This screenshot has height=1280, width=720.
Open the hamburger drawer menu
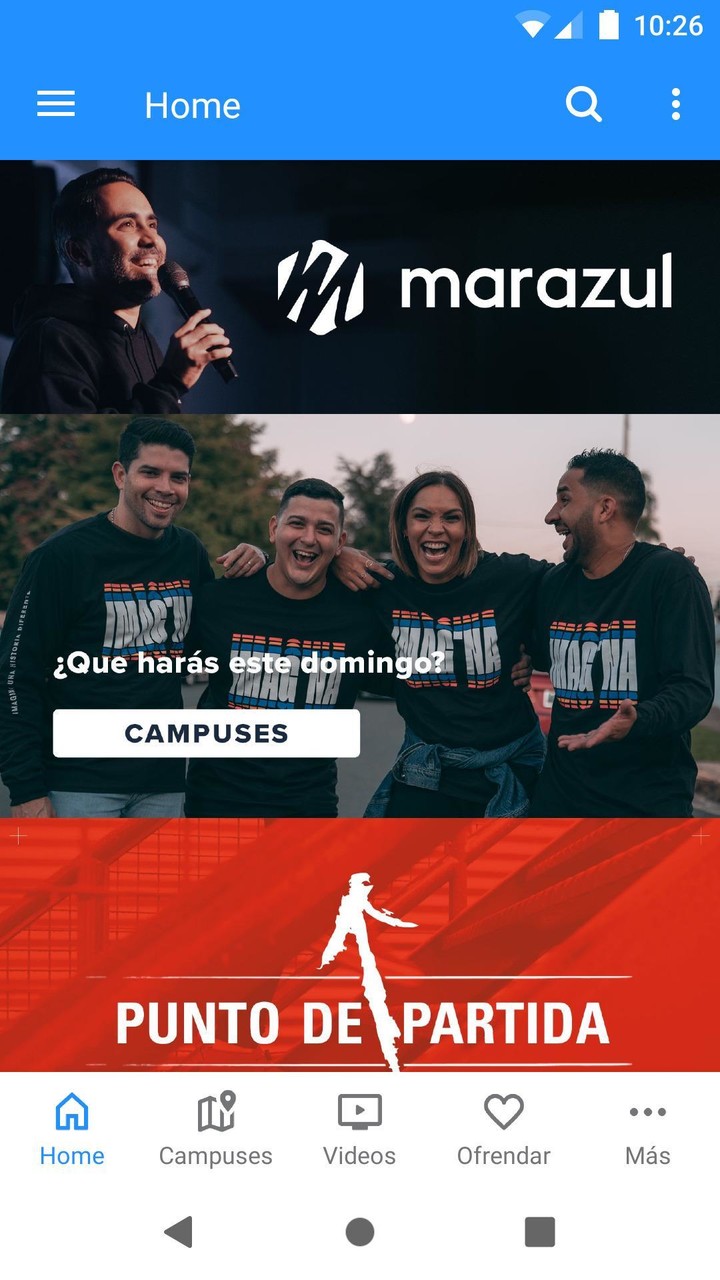56,104
